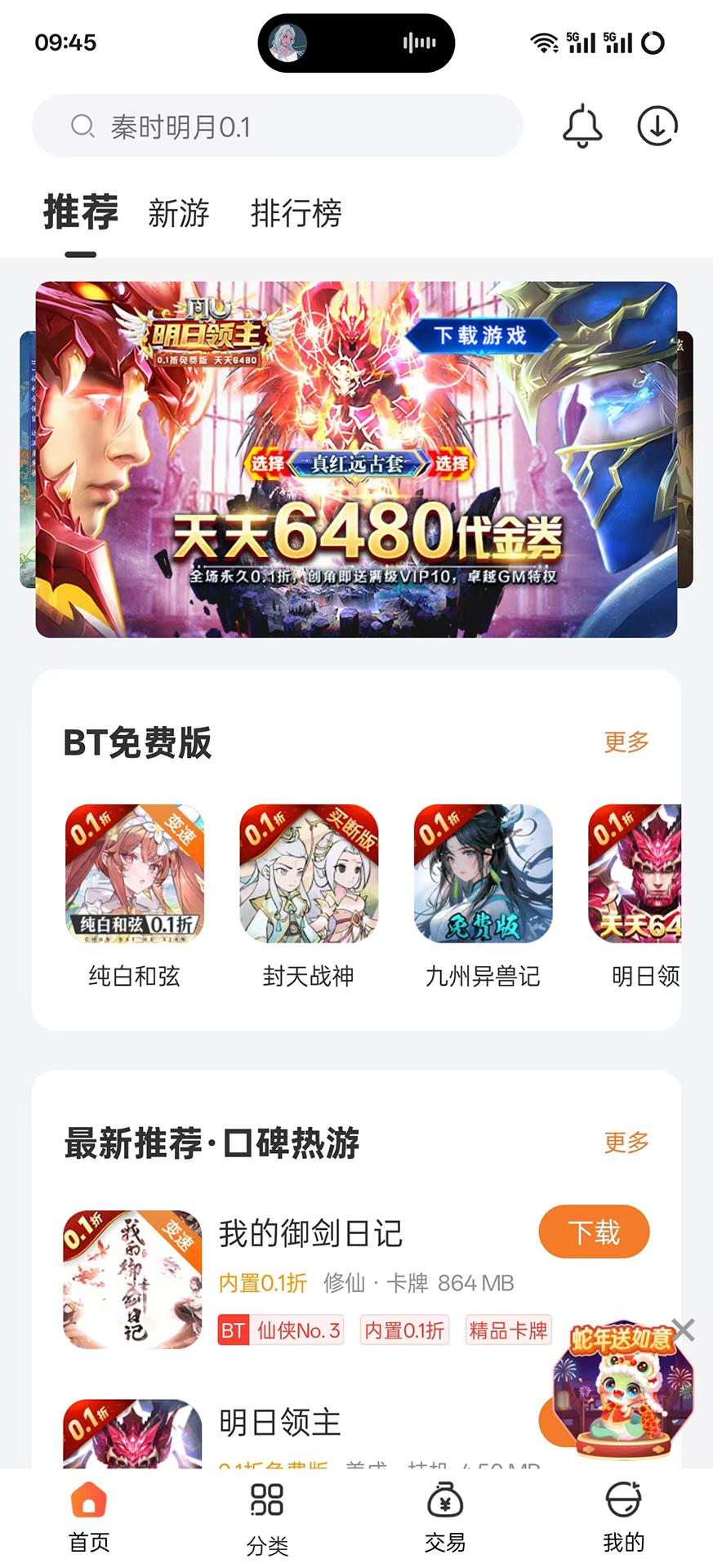Open the 九州异兽记 game icon
The image size is (713, 1568).
pos(484,875)
